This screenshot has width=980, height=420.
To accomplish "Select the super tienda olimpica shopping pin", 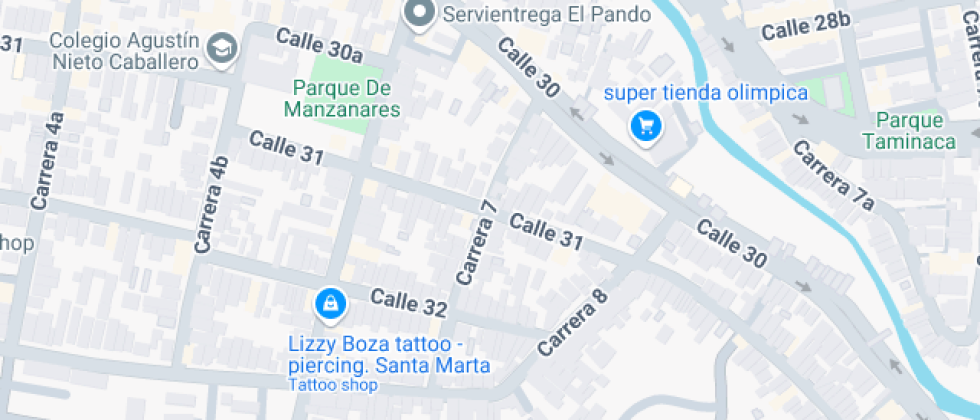I will tap(646, 125).
